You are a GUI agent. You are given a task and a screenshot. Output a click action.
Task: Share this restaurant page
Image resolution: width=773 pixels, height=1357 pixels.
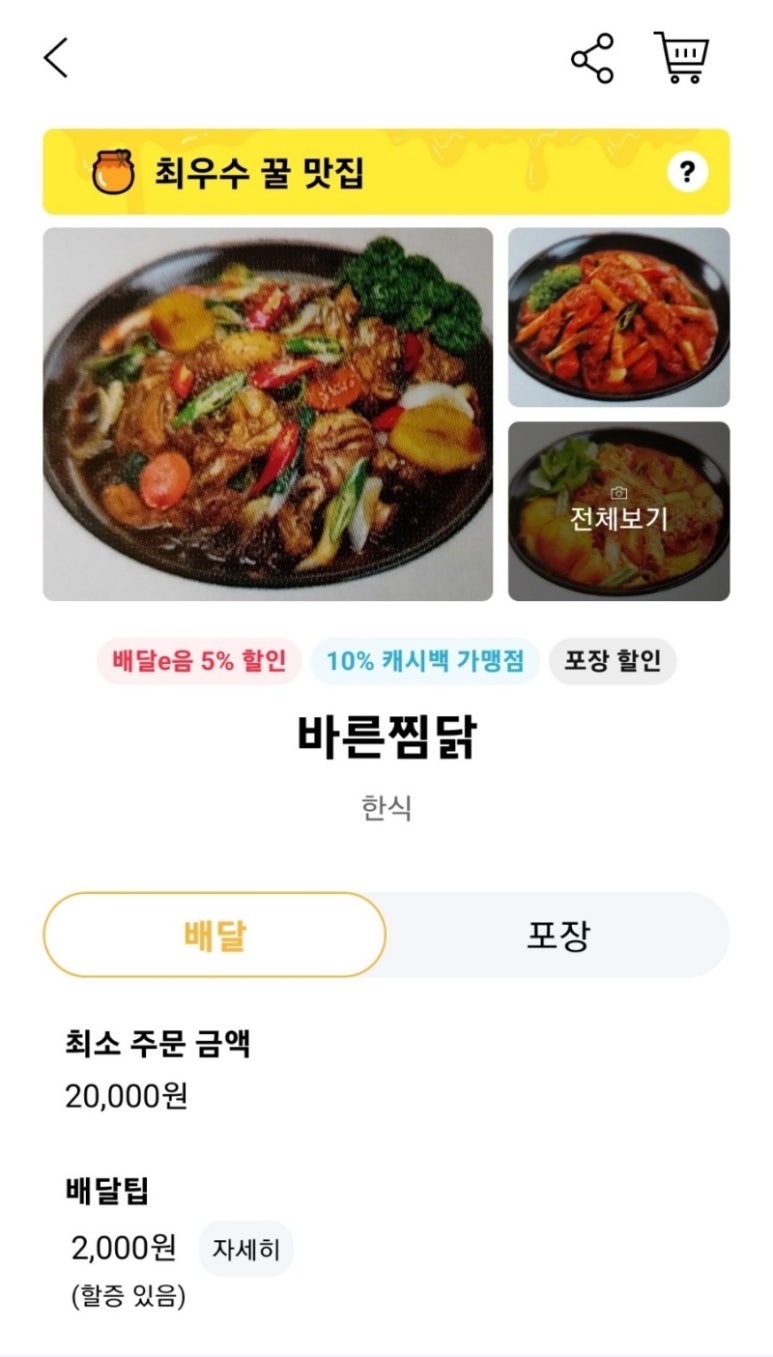(x=592, y=58)
